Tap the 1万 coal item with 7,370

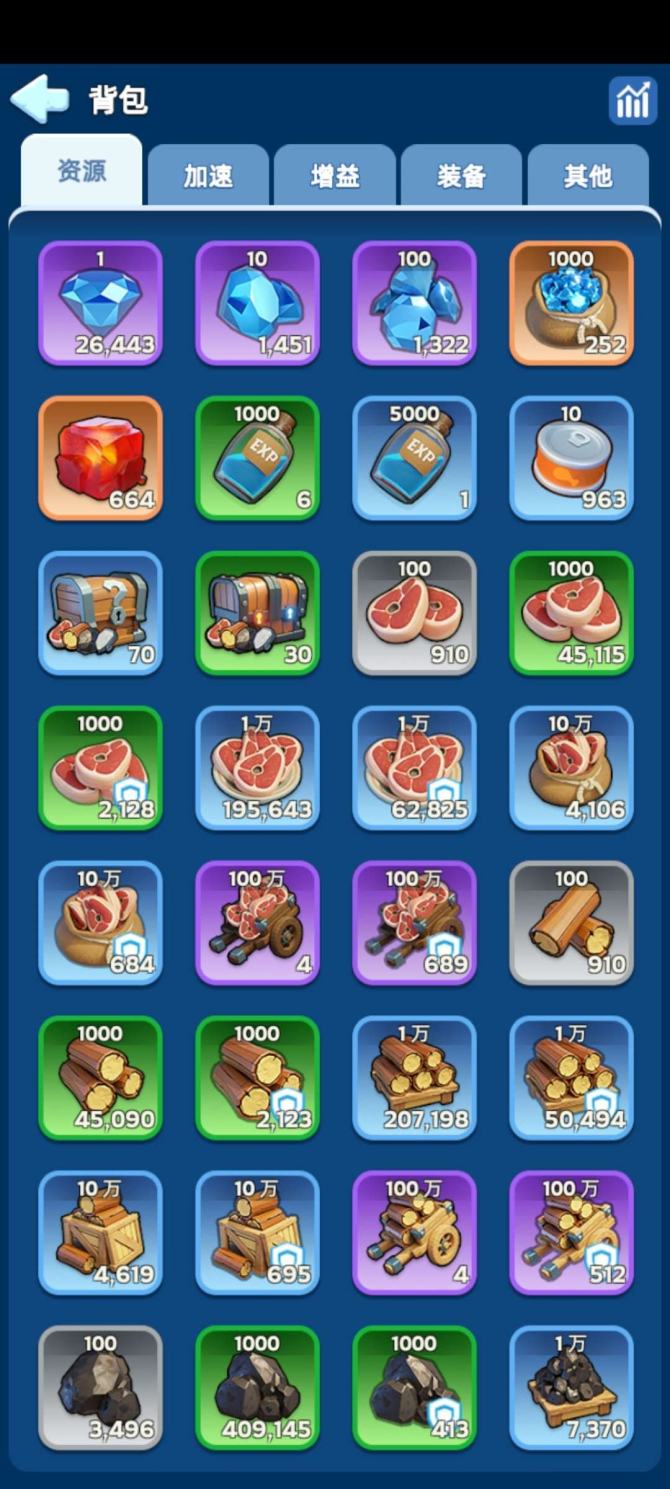pyautogui.click(x=571, y=1388)
